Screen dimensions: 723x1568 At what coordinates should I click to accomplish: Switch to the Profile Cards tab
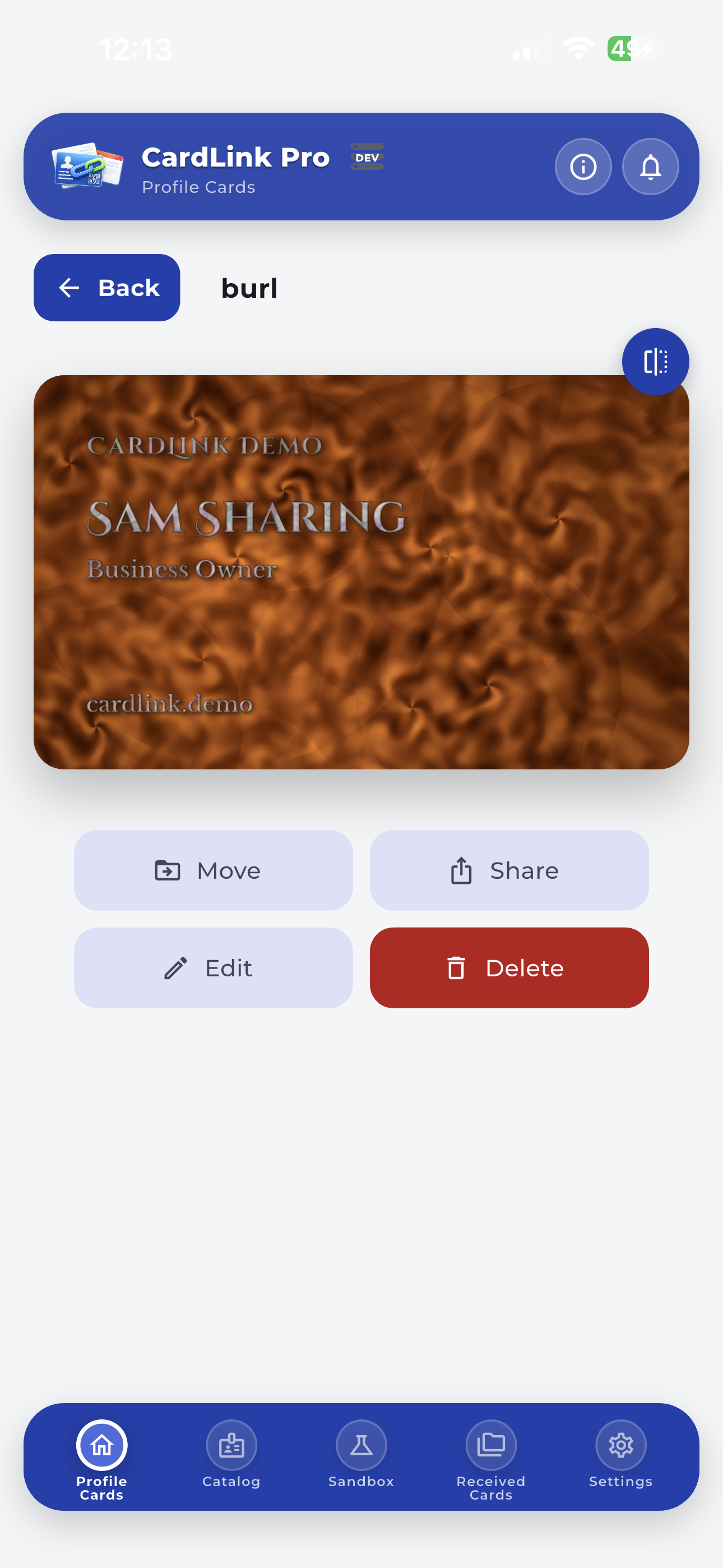(101, 1455)
